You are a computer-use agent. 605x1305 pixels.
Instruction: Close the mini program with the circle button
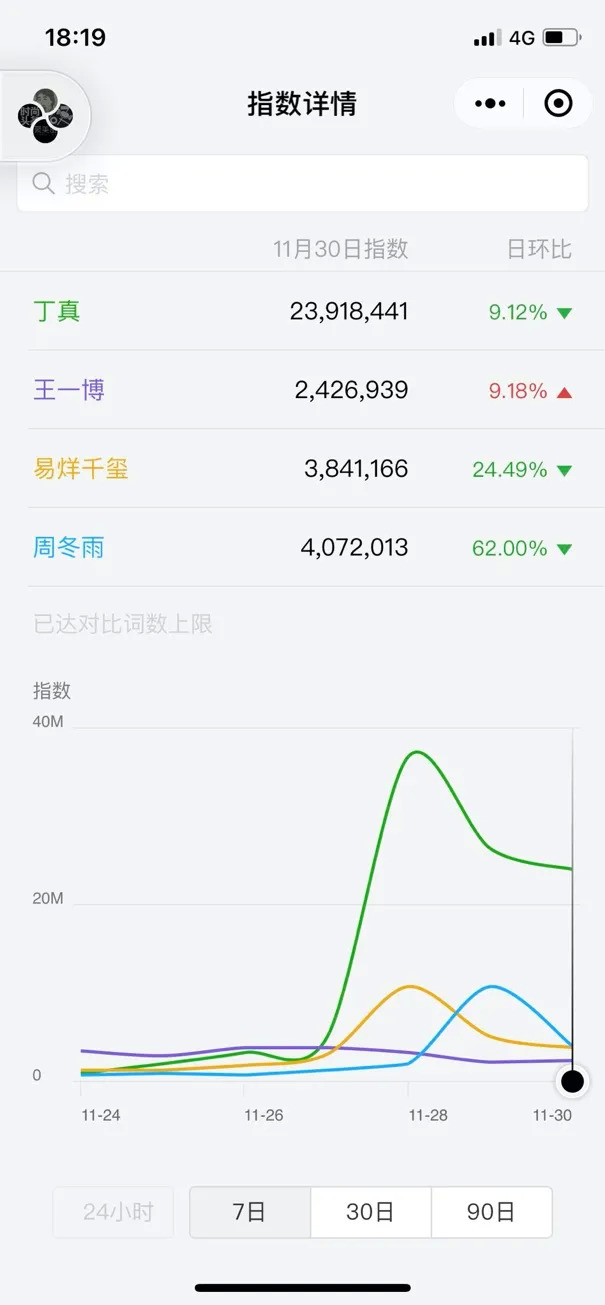click(x=558, y=104)
